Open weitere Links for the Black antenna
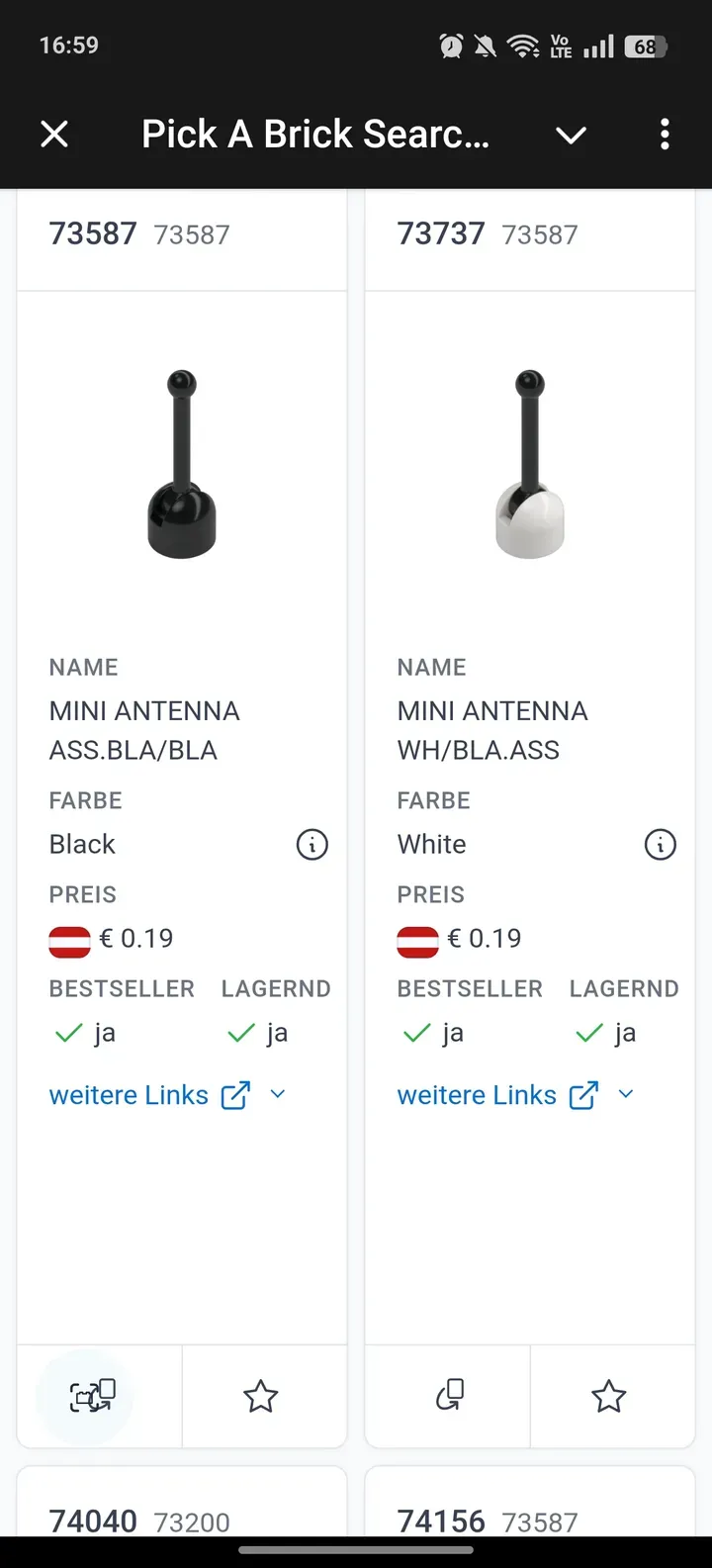Viewport: 712px width, 1568px height. click(x=149, y=1095)
